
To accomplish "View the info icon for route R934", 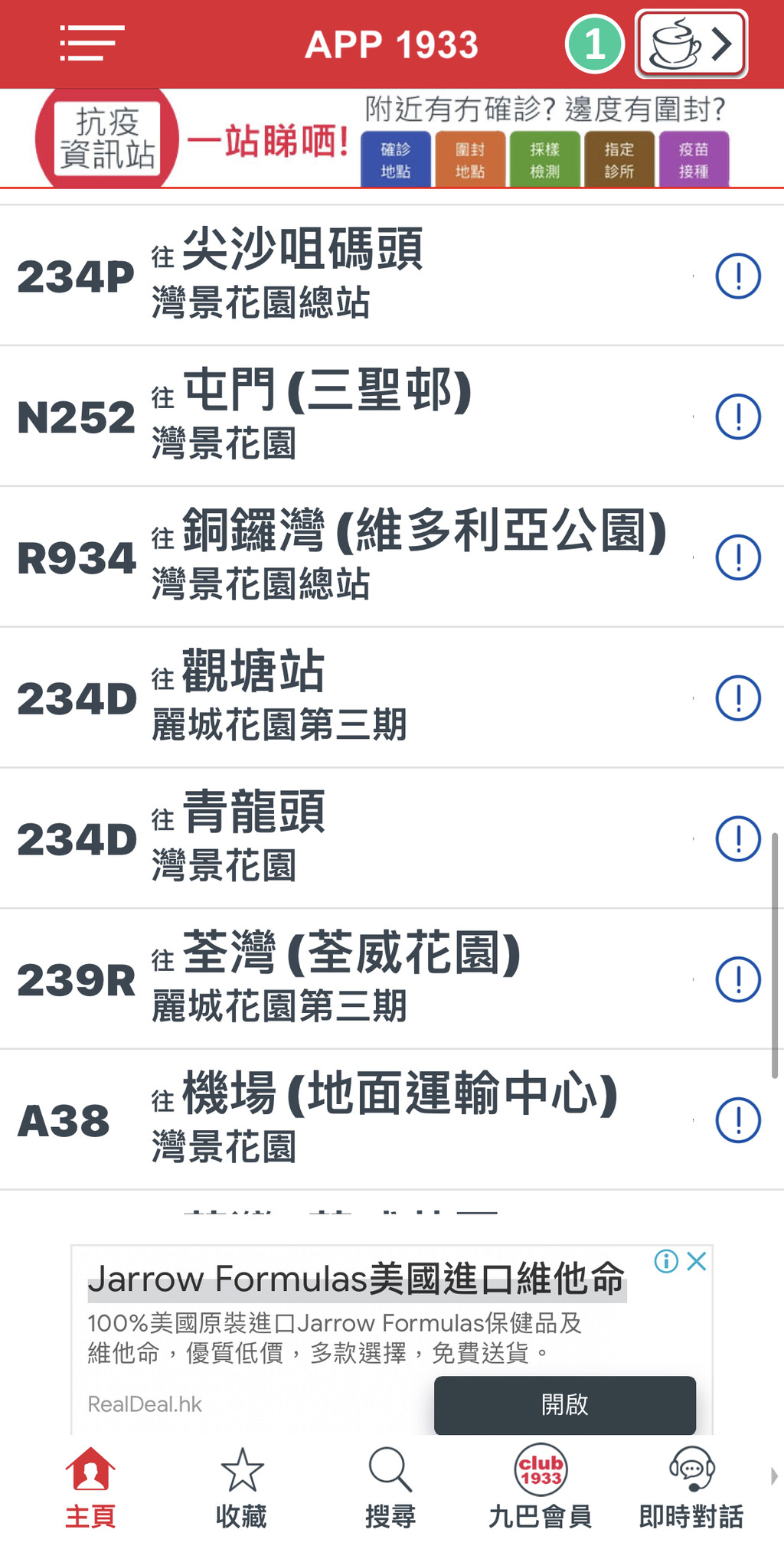I will (738, 557).
